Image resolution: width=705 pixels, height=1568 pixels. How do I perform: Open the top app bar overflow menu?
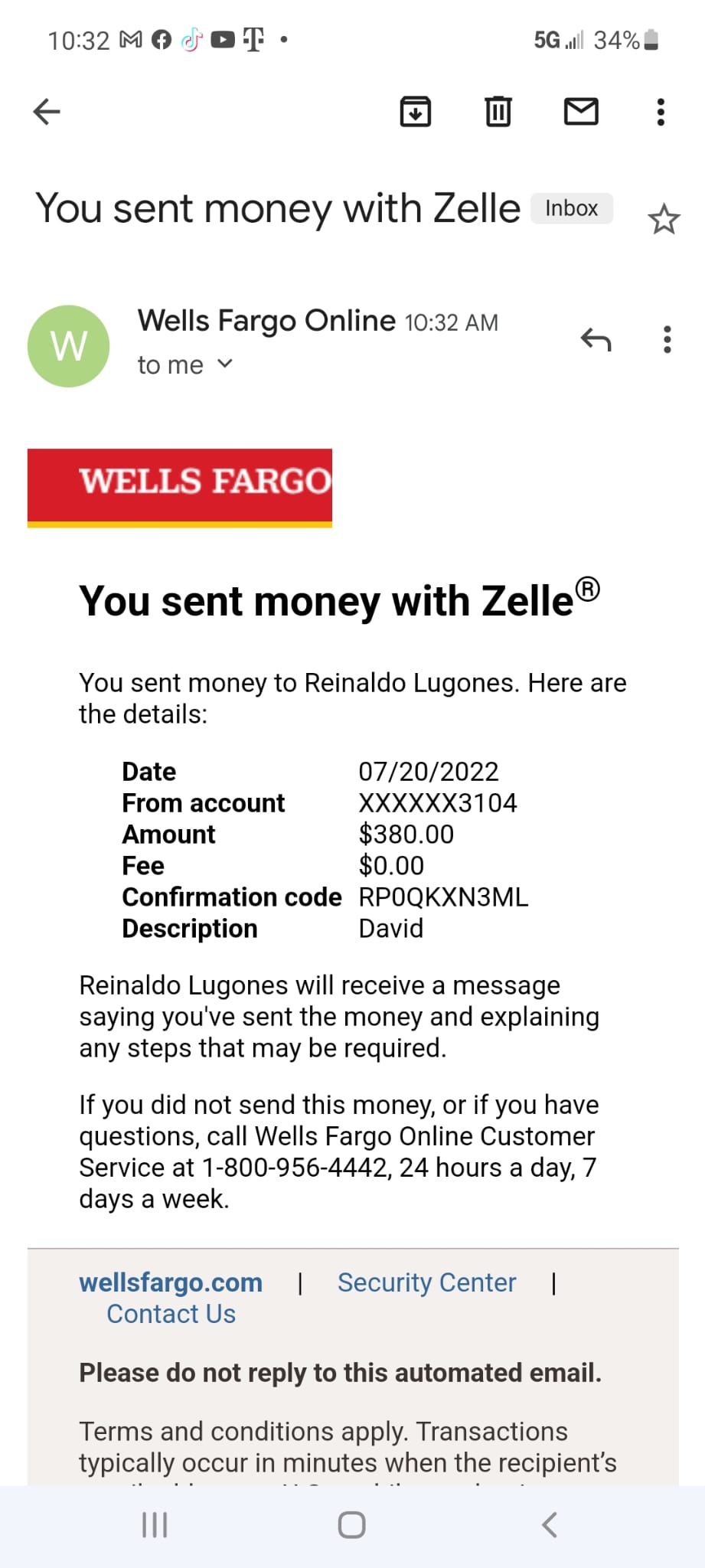click(661, 112)
